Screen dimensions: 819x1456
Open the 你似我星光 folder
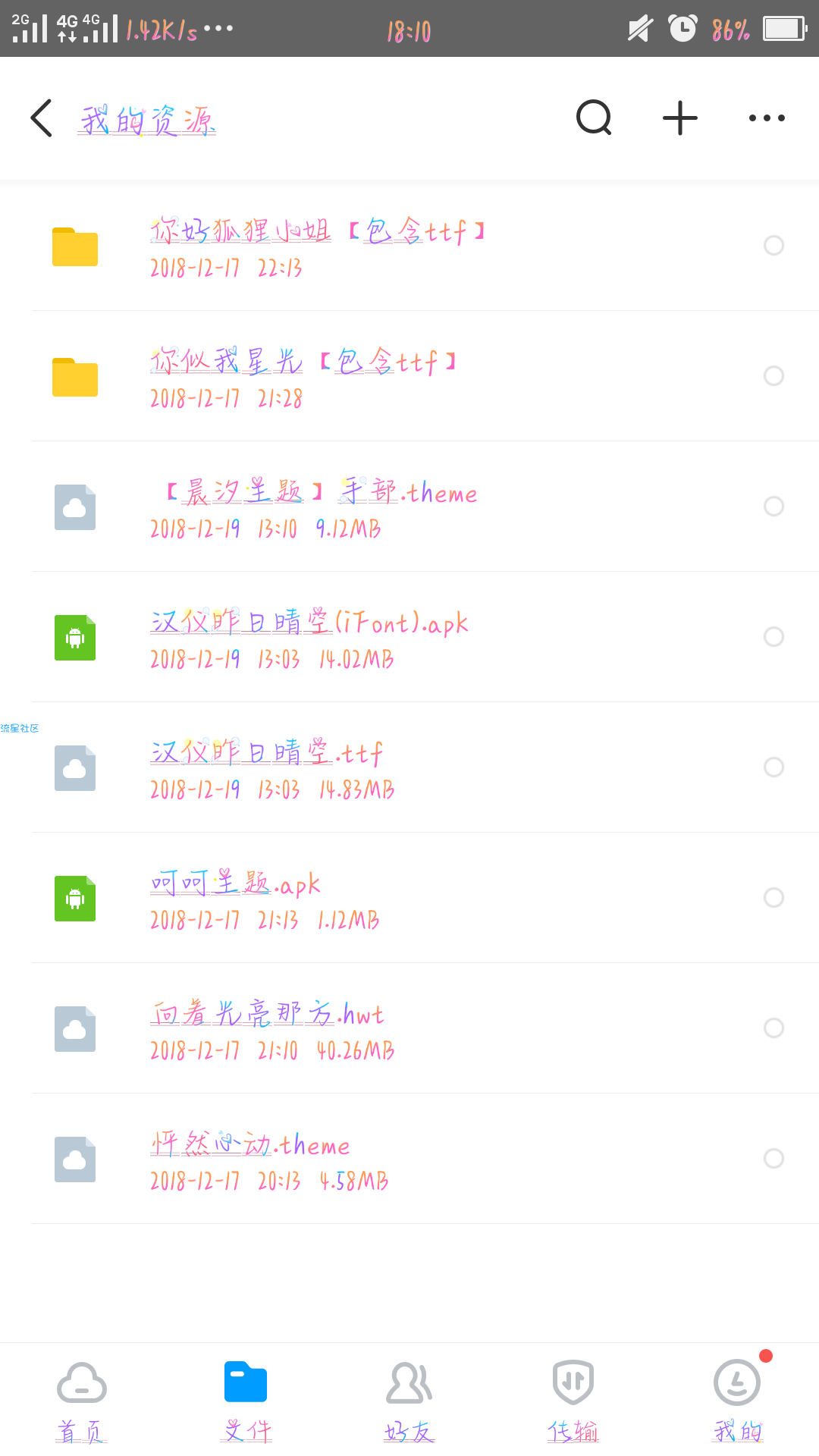[409, 376]
